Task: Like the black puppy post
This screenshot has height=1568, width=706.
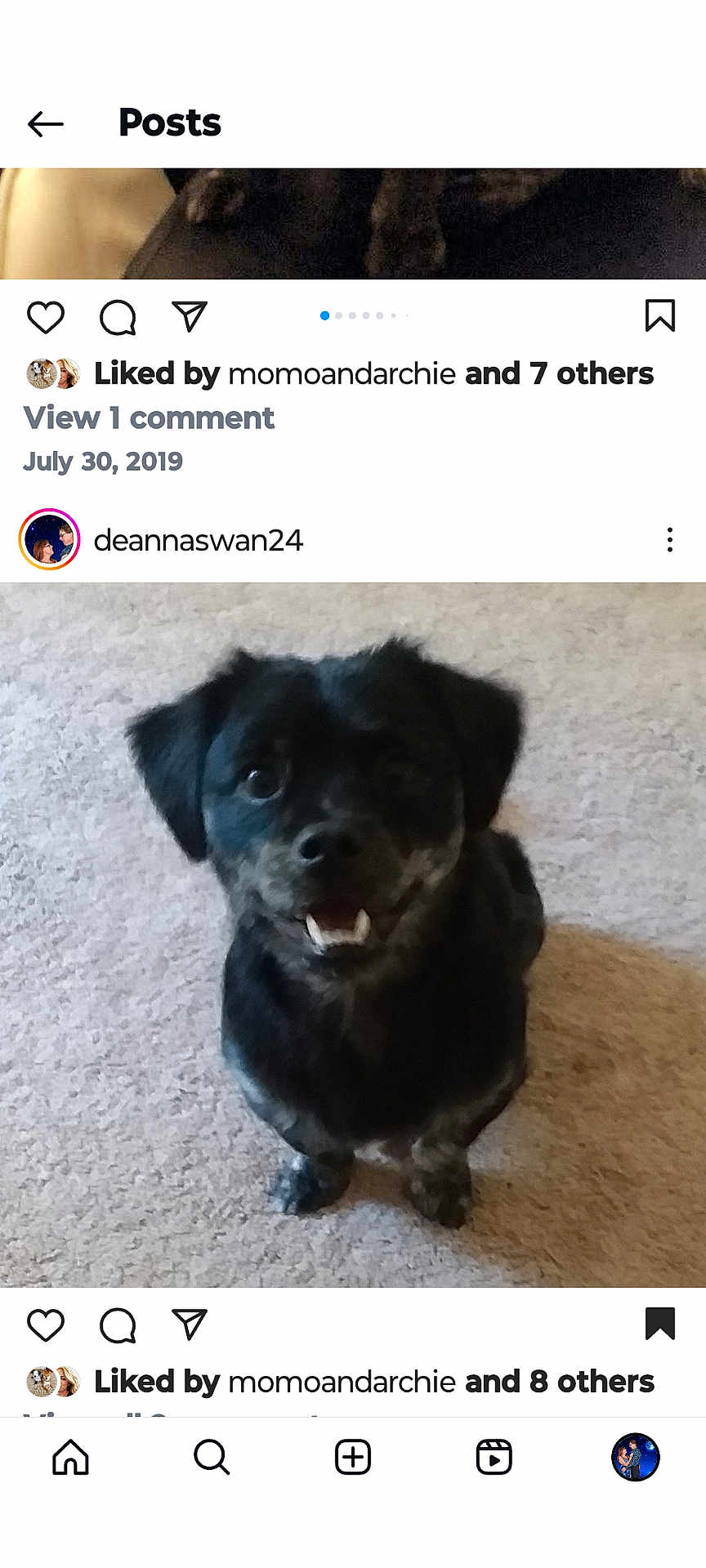Action: pos(46,1325)
